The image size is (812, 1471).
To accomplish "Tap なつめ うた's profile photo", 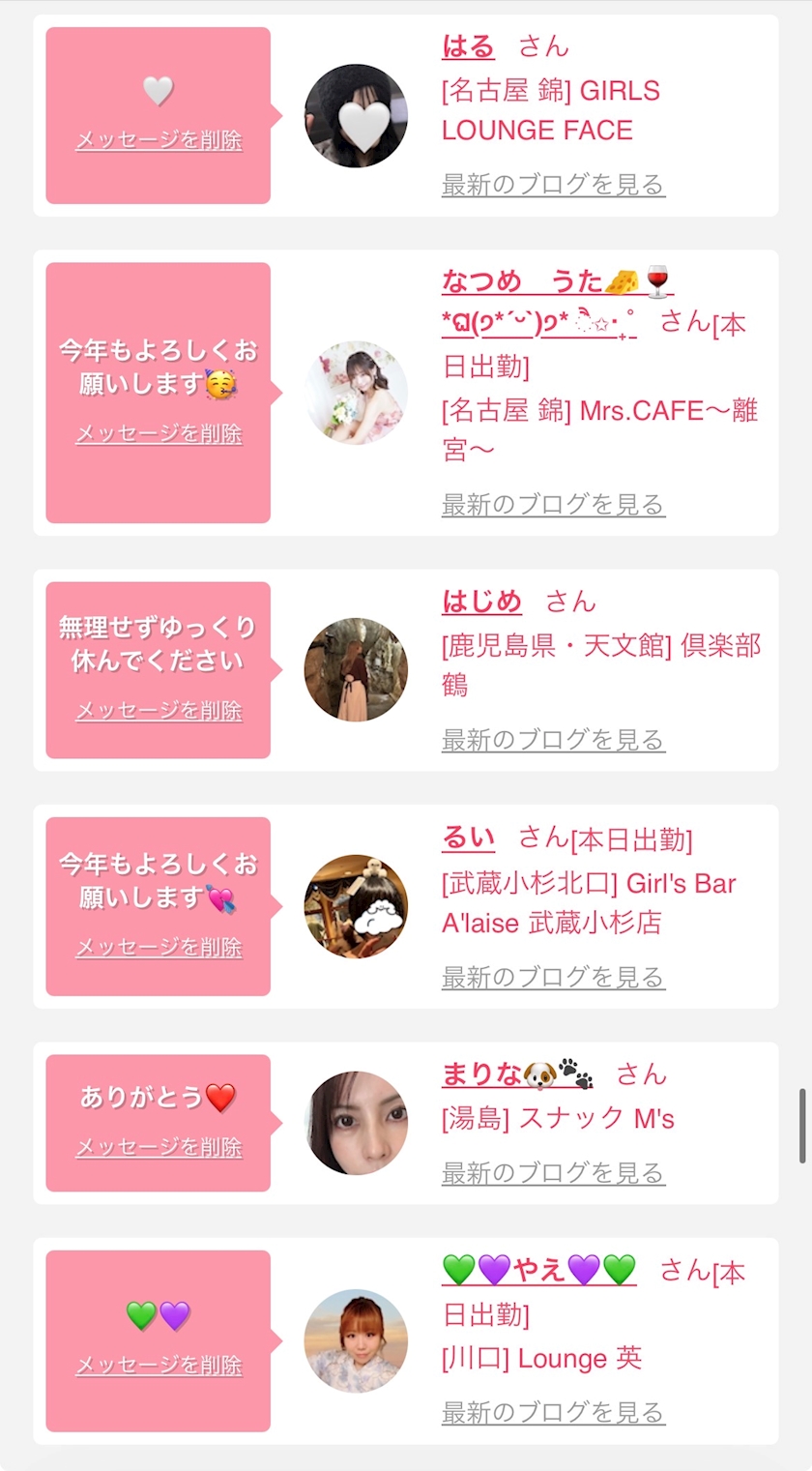I will [x=356, y=393].
